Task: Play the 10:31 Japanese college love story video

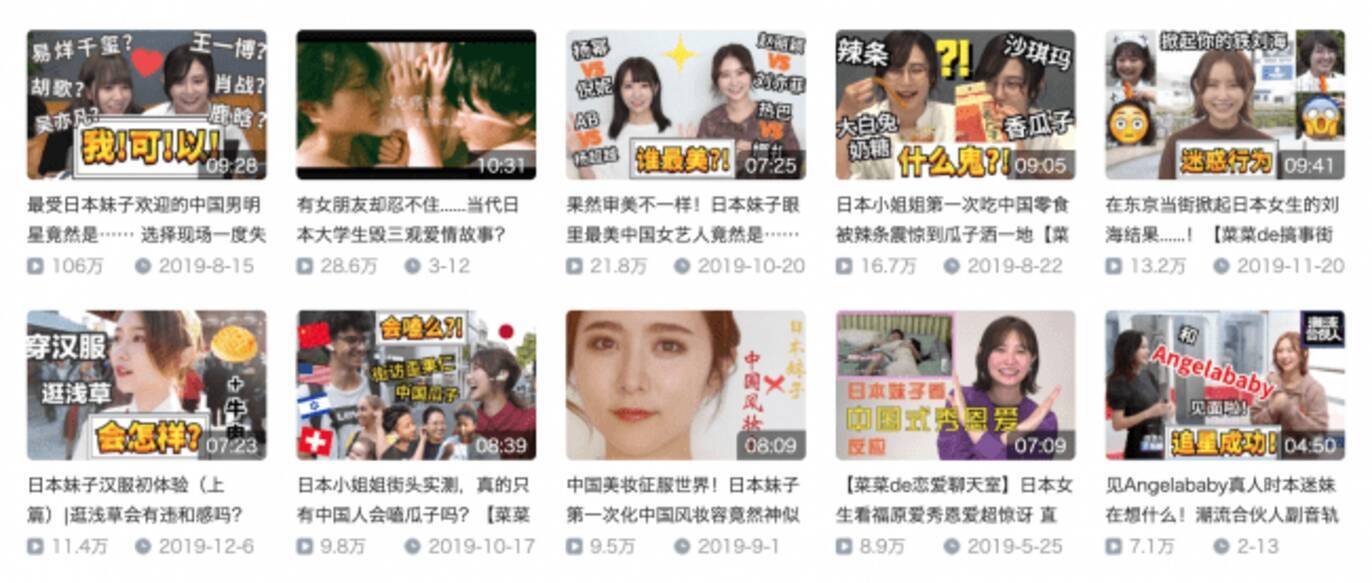Action: (416, 104)
